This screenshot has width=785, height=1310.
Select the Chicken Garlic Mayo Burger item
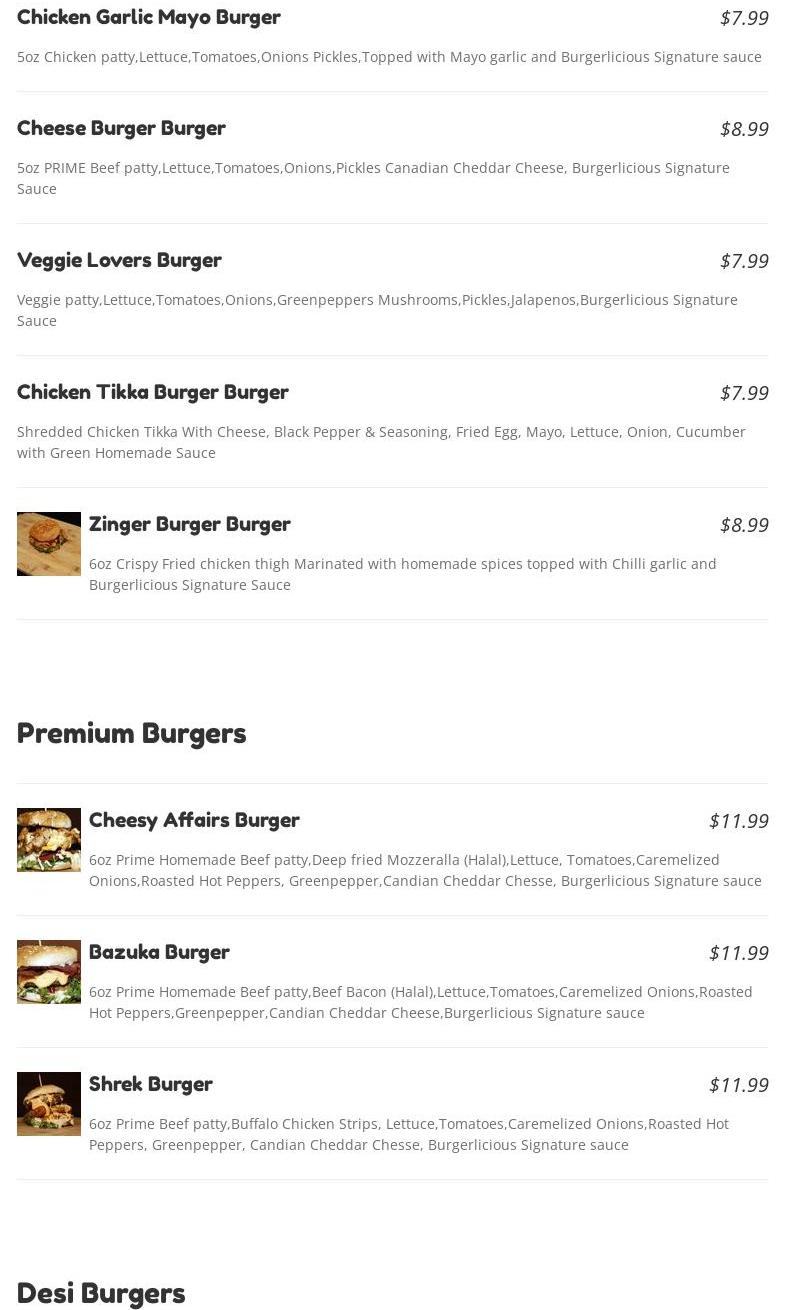[149, 17]
